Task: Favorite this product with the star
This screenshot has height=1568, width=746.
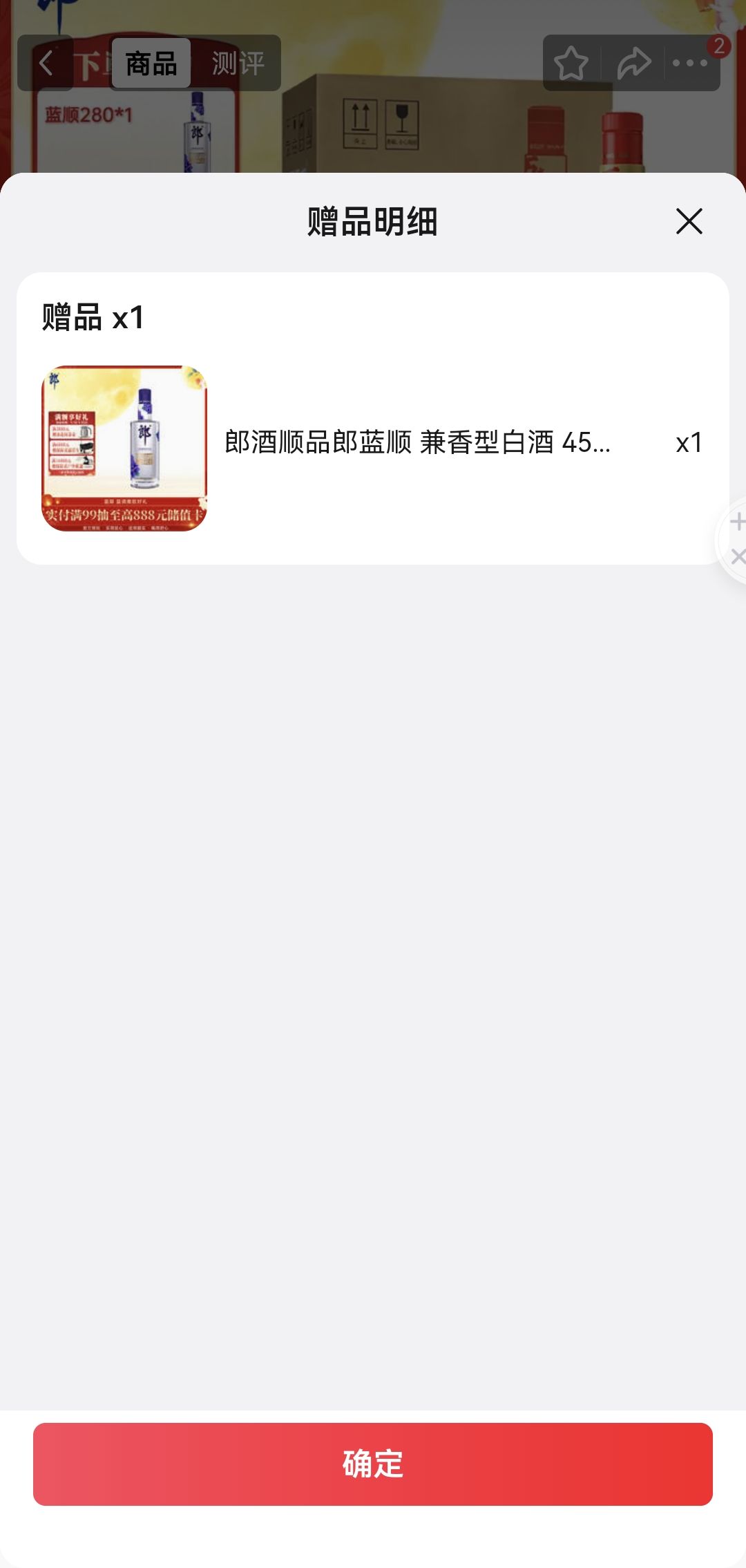Action: point(571,64)
